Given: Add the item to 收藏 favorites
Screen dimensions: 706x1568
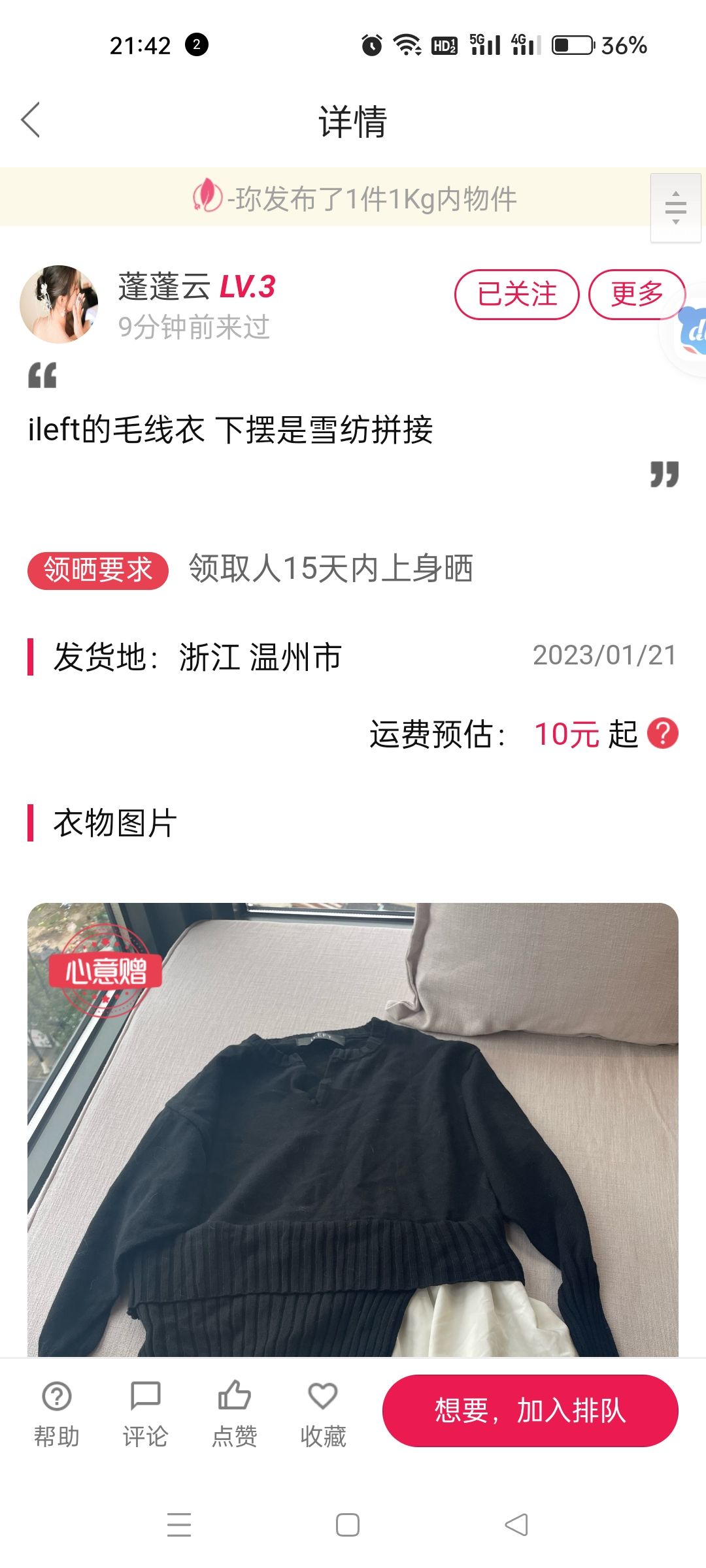Looking at the screenshot, I should [323, 1413].
